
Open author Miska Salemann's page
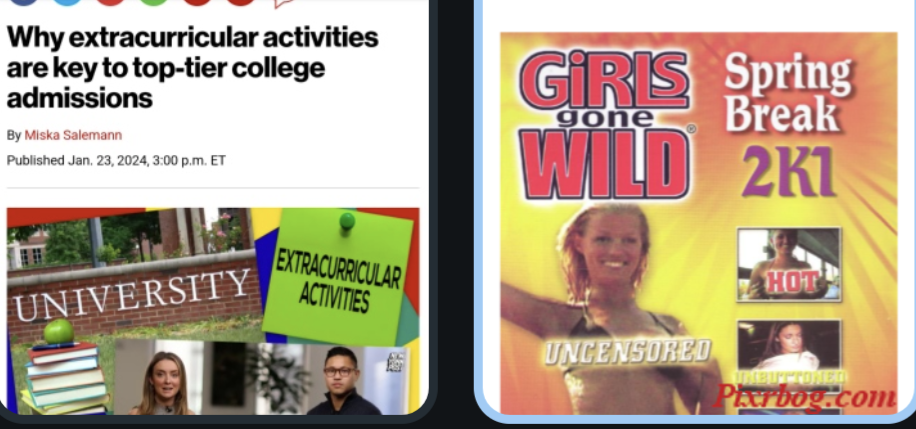tap(73, 135)
